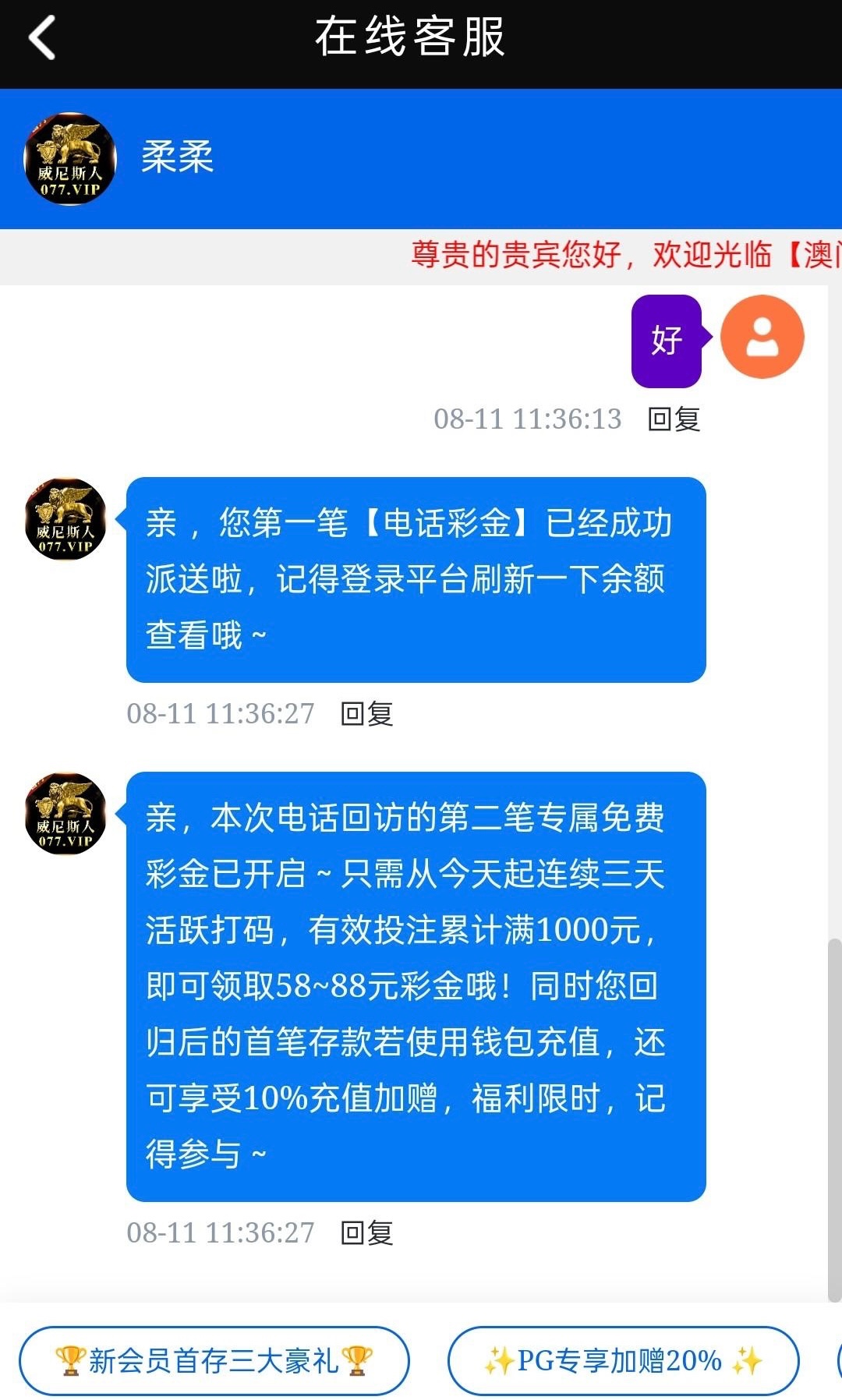Tap 回复 under the 电话彩金 message
842x1400 pixels.
pyautogui.click(x=367, y=713)
